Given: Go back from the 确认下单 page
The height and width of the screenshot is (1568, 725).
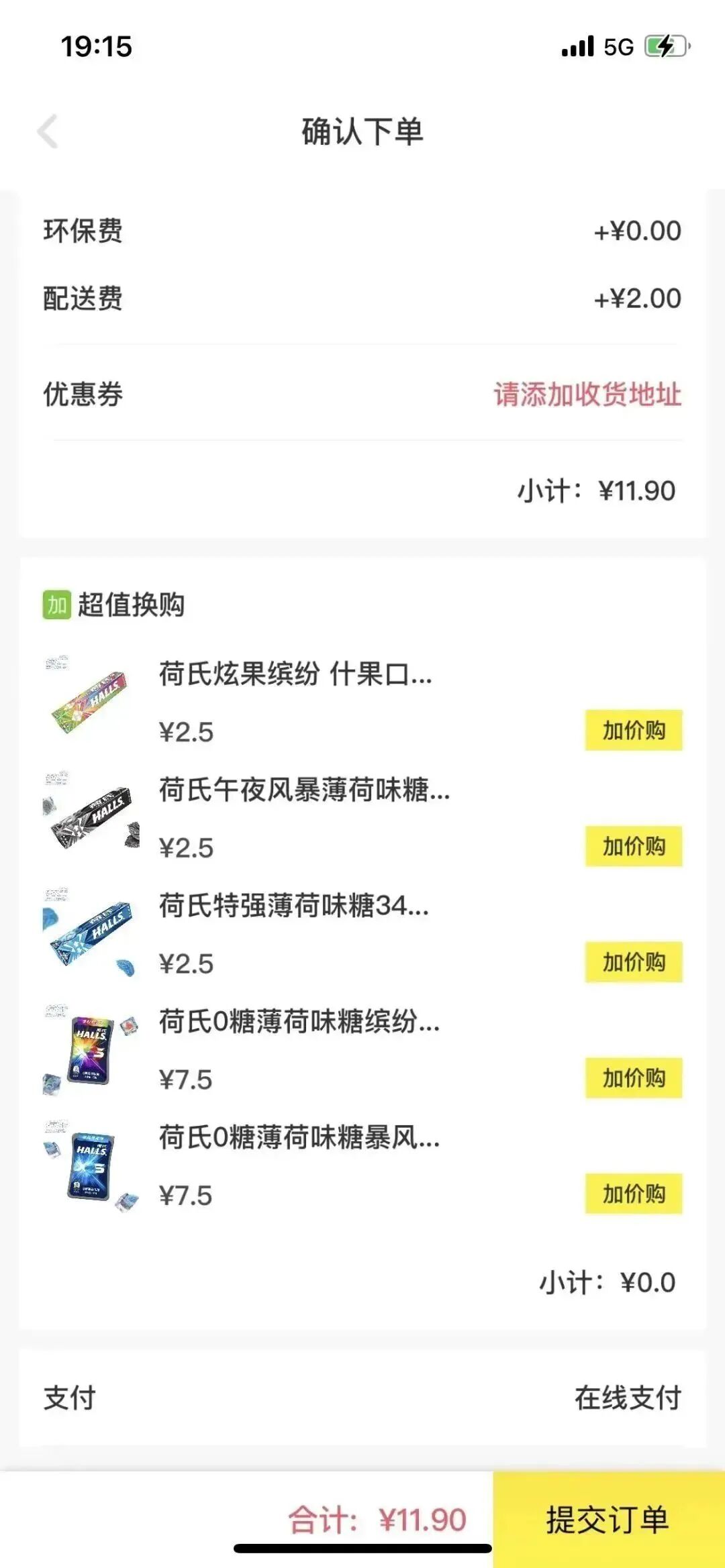Looking at the screenshot, I should 48,131.
